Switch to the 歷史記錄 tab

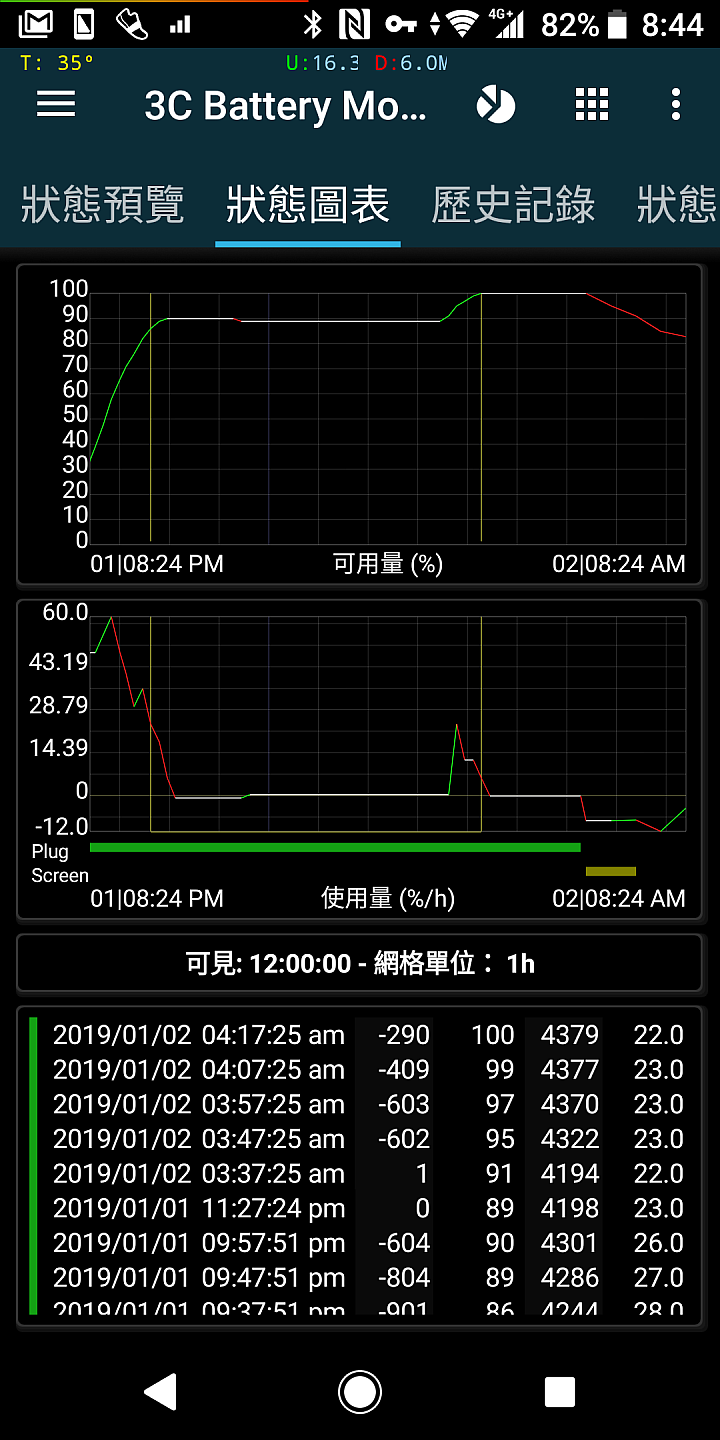pyautogui.click(x=514, y=205)
